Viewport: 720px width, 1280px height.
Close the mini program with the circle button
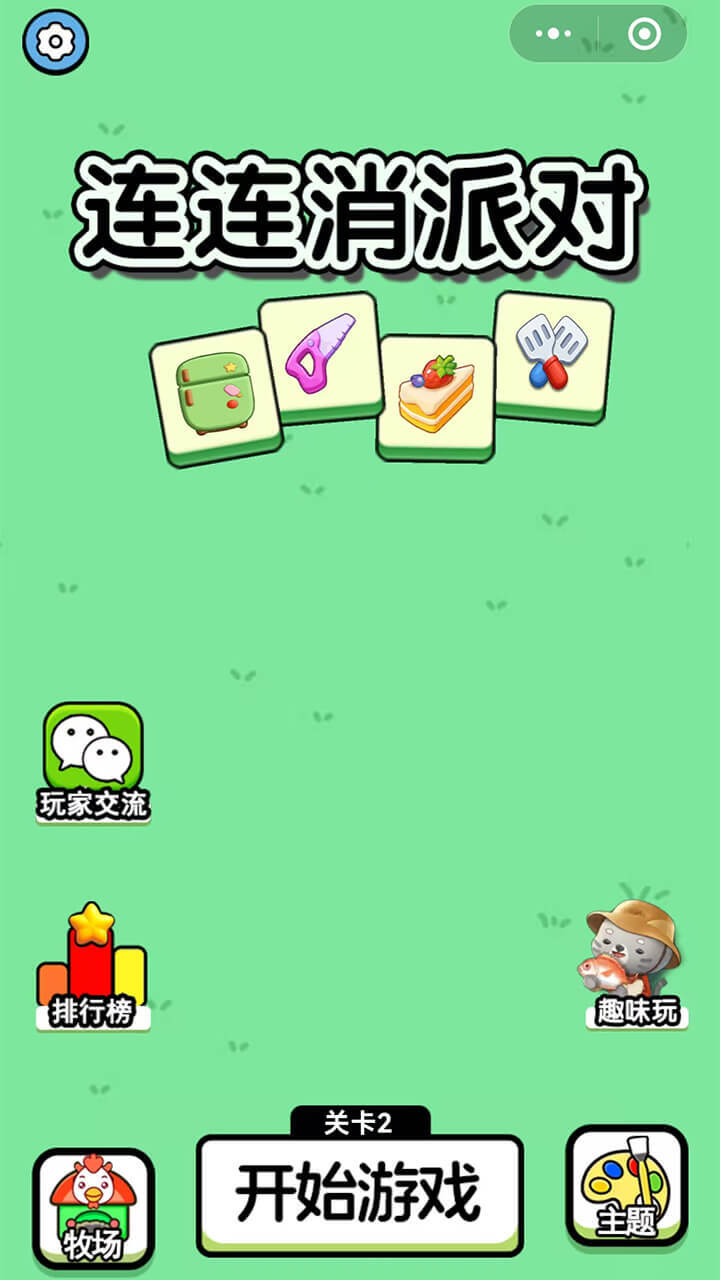[x=644, y=34]
